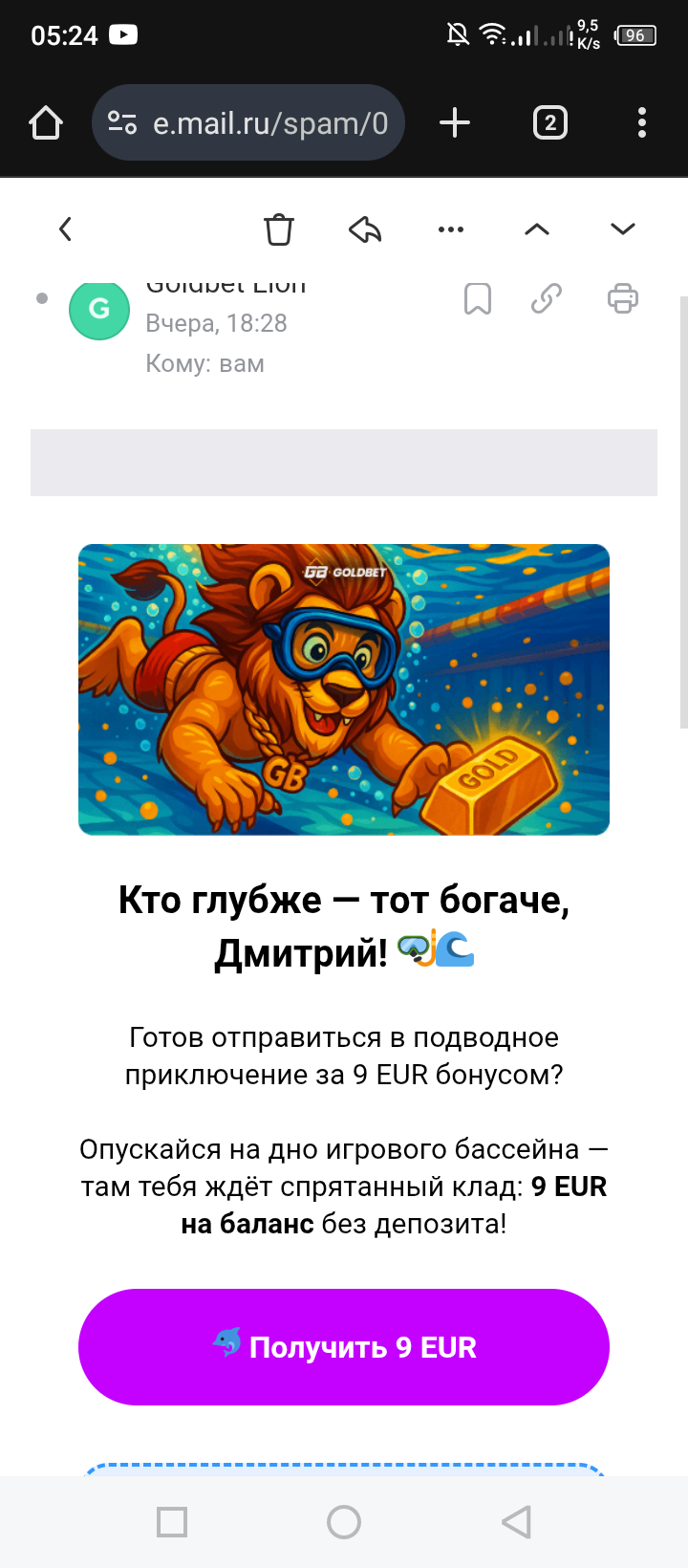The image size is (688, 1568).
Task: Tap the system back button
Action: (x=516, y=1521)
